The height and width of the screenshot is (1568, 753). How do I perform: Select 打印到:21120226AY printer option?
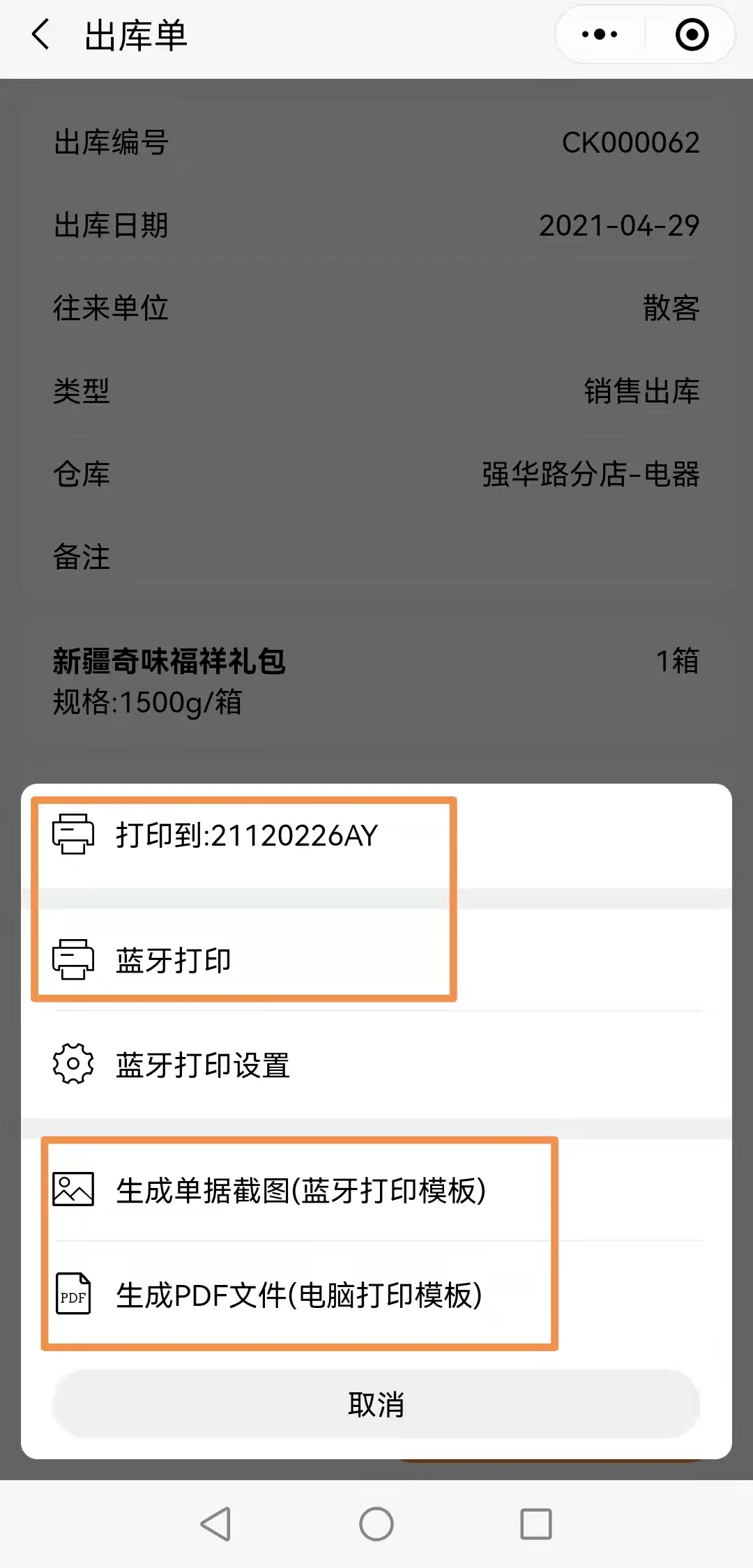(247, 835)
